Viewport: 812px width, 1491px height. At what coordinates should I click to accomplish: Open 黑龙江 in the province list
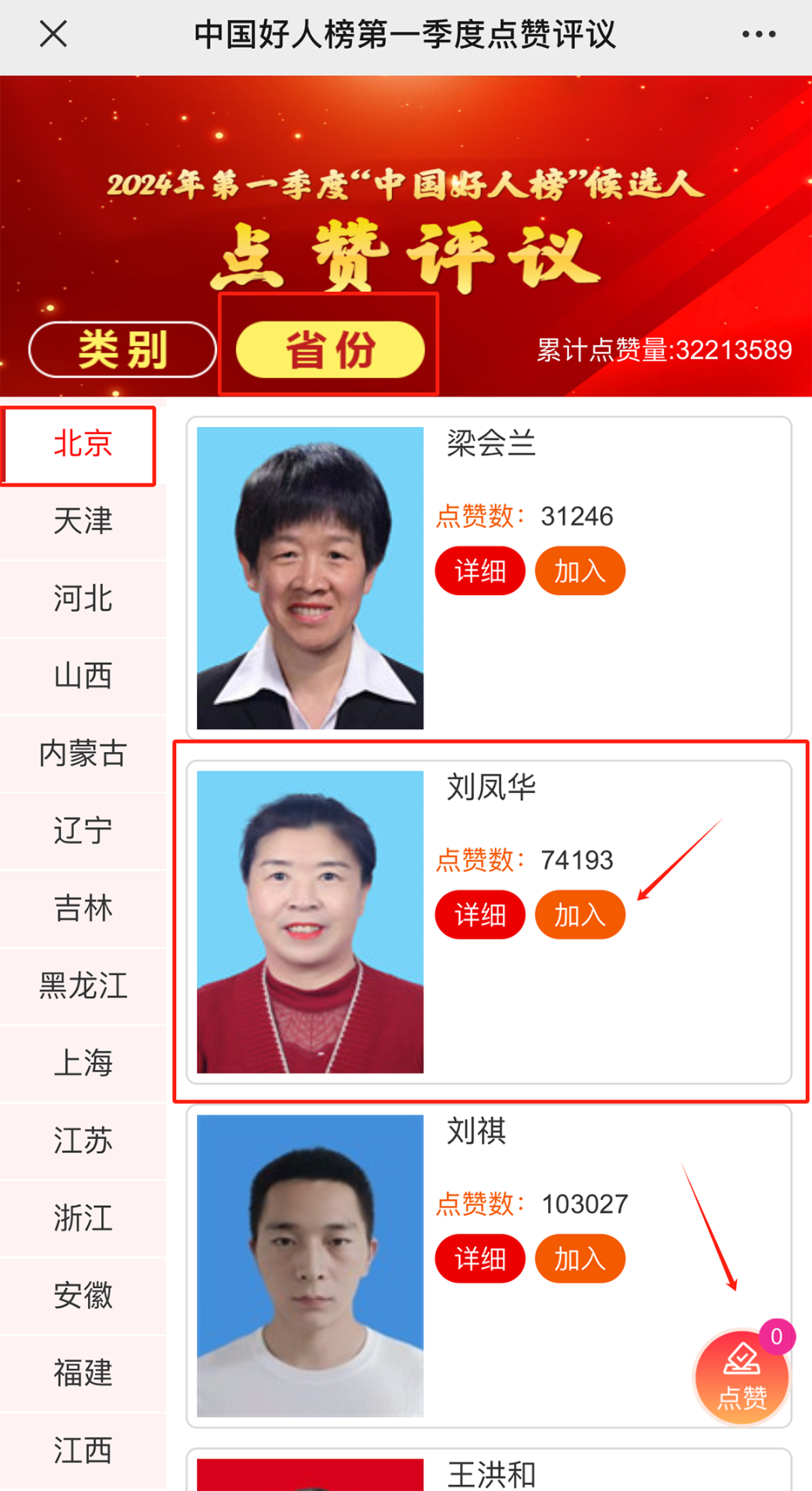(x=82, y=986)
